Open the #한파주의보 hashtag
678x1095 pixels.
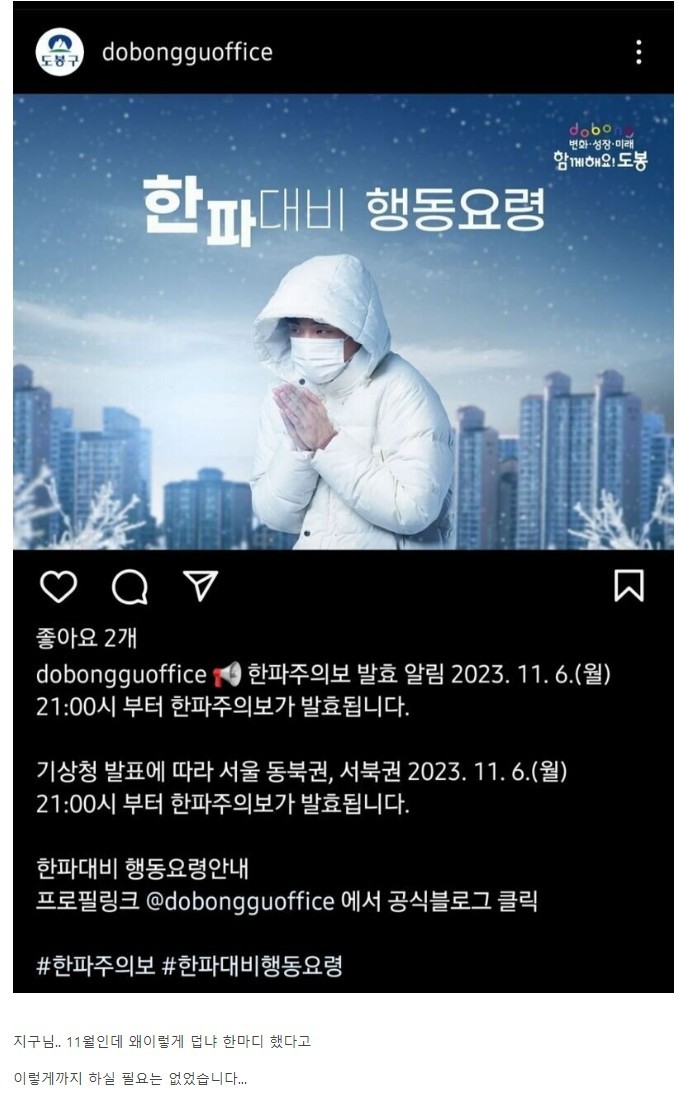click(95, 966)
